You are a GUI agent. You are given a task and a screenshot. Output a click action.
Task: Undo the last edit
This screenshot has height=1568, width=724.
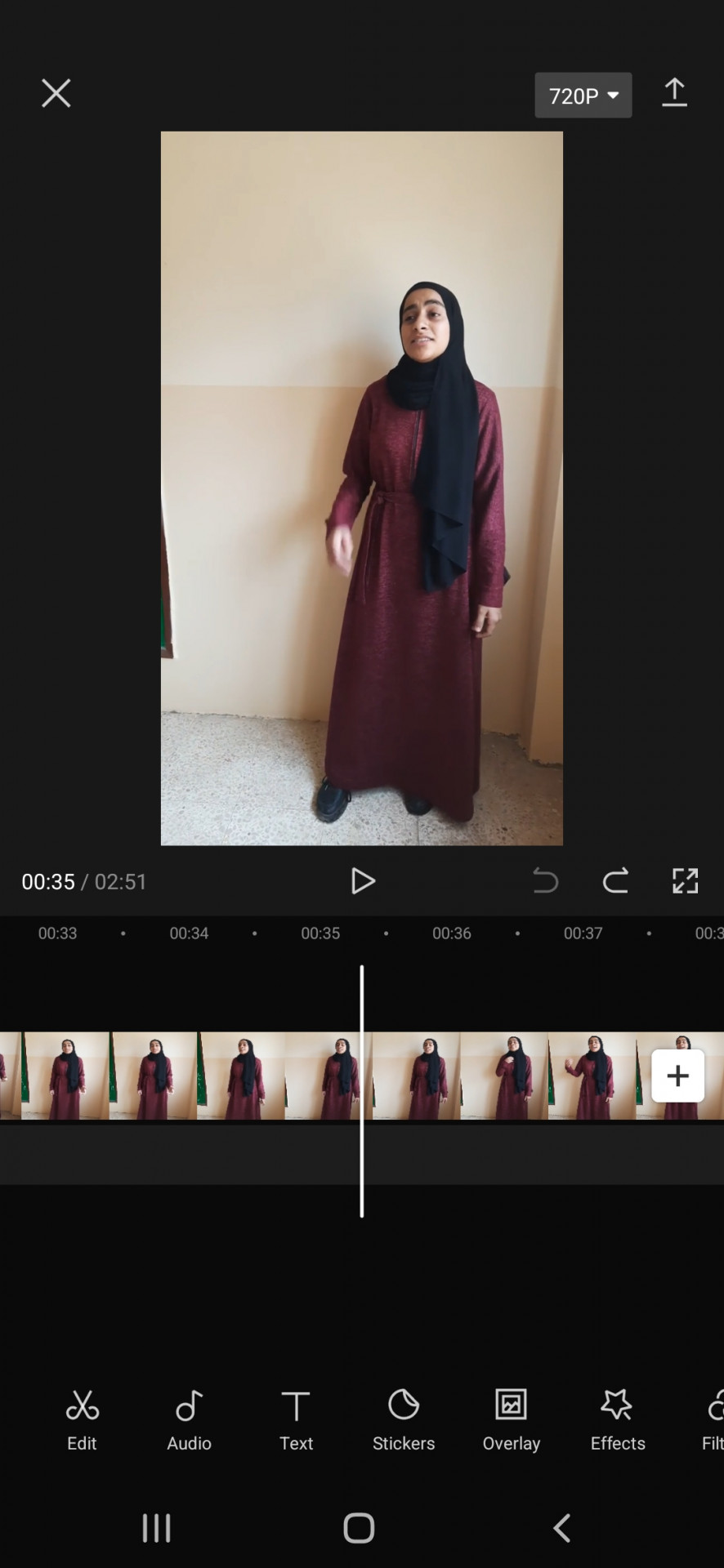pyautogui.click(x=545, y=881)
